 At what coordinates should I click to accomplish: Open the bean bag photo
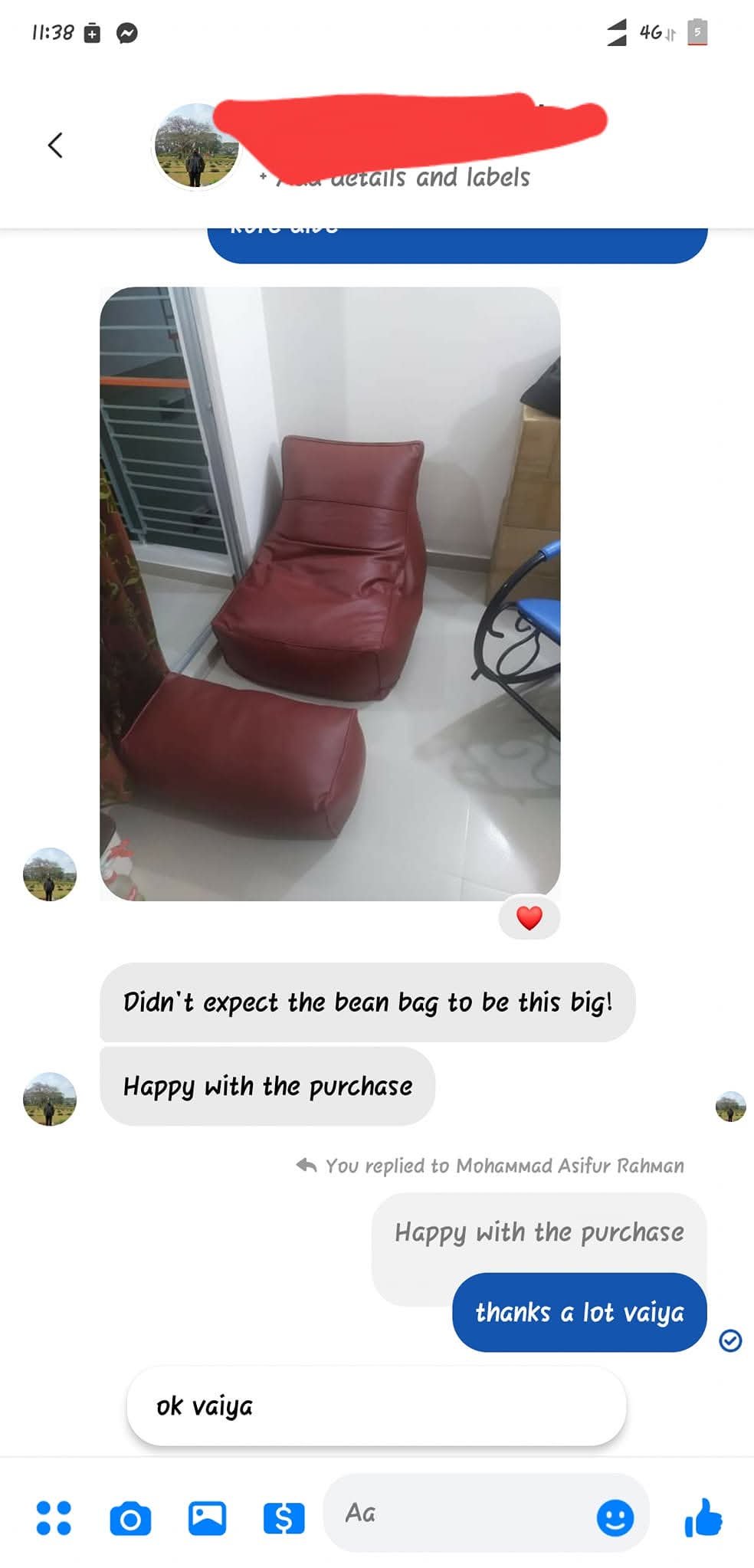tap(329, 593)
